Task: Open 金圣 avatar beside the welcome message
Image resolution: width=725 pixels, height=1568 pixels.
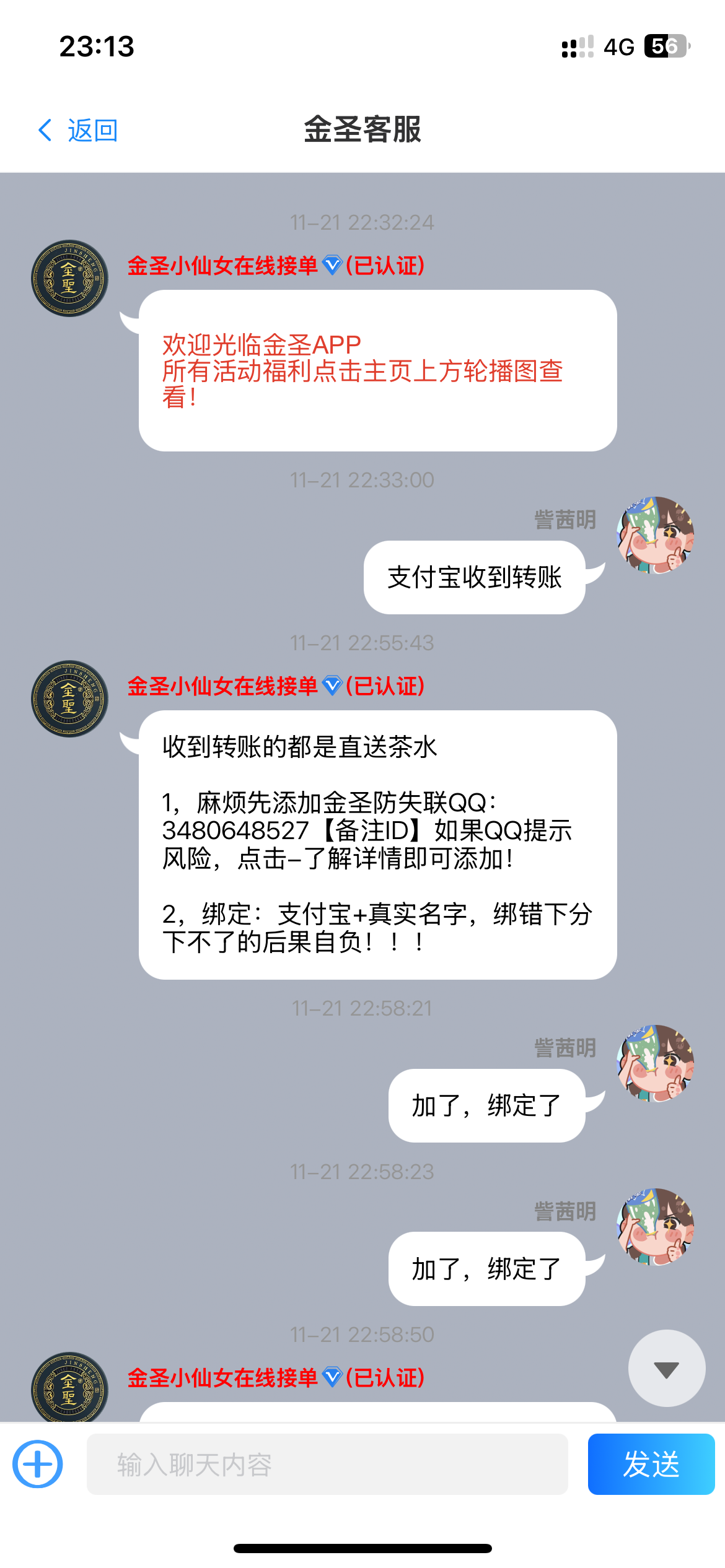Action: (x=70, y=278)
